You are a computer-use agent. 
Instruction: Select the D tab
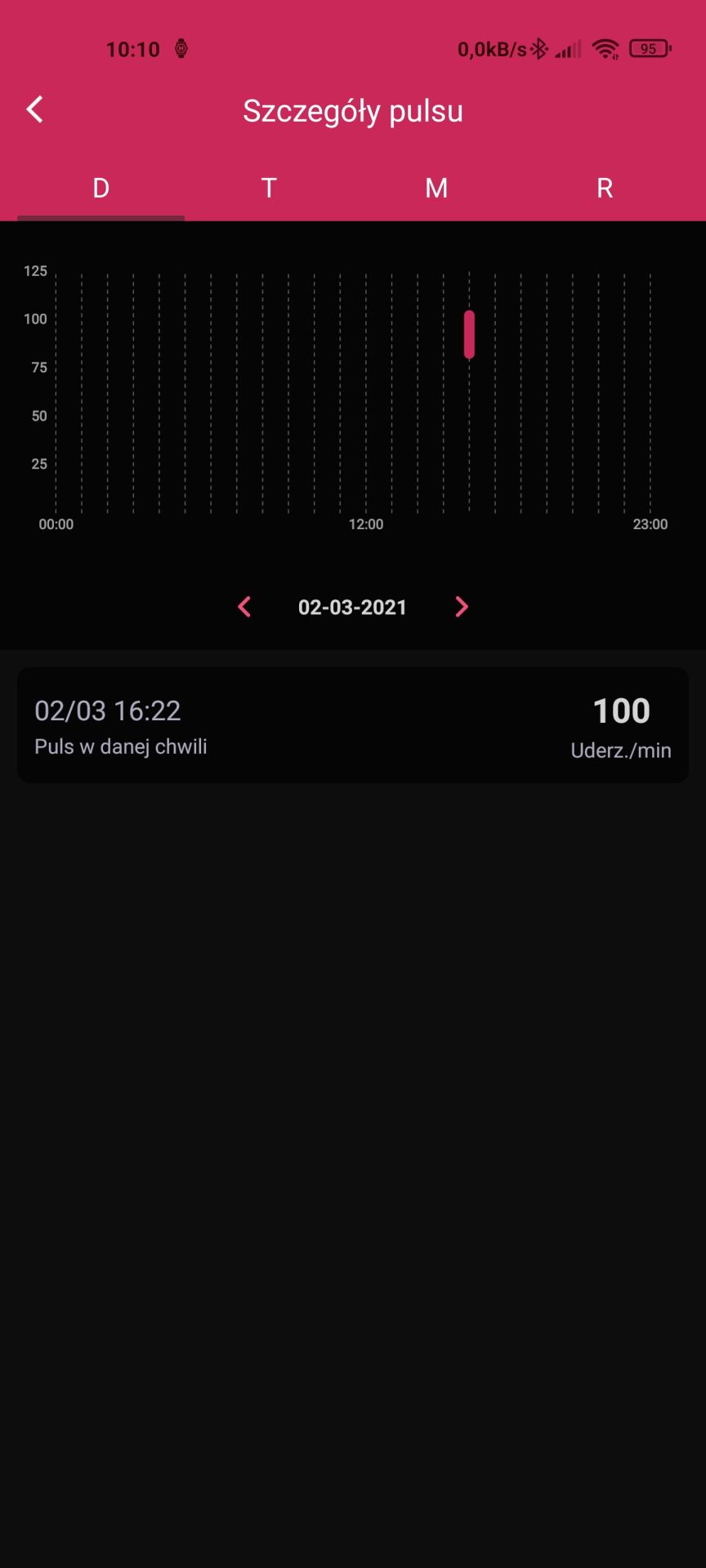pos(101,189)
